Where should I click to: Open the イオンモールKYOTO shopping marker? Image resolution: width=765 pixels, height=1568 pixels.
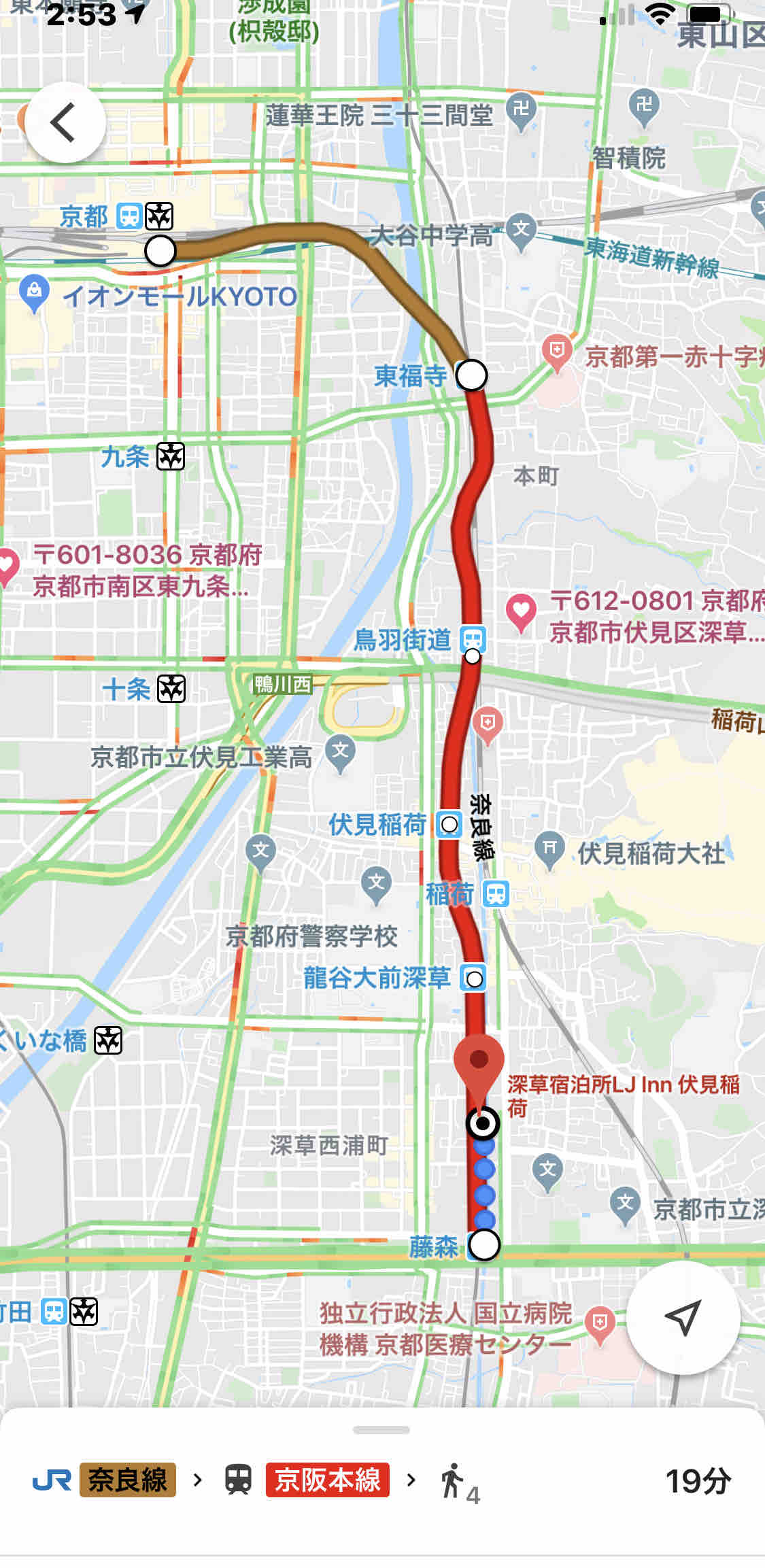point(33,292)
